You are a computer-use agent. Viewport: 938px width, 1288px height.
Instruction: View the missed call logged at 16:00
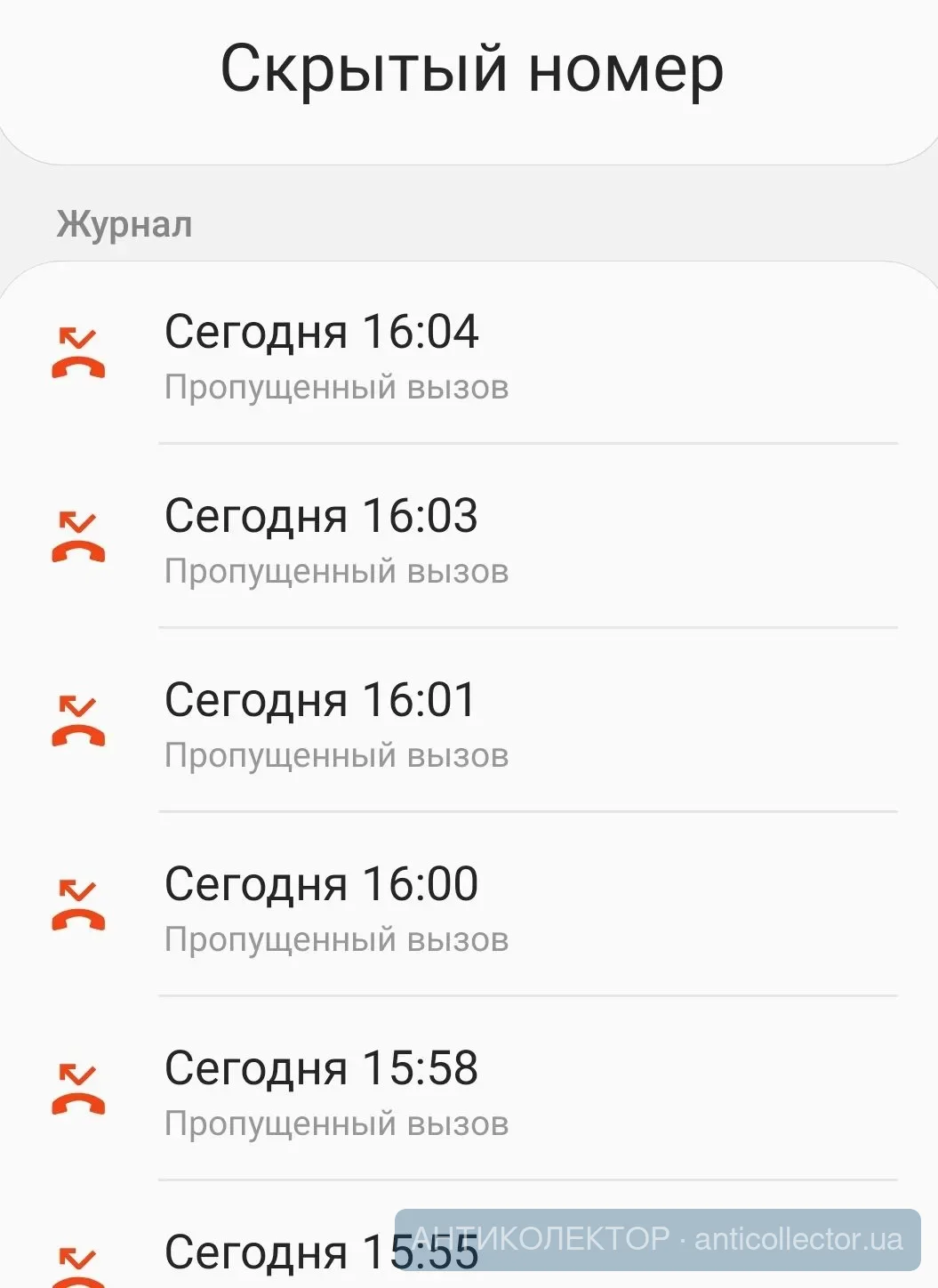click(x=336, y=908)
